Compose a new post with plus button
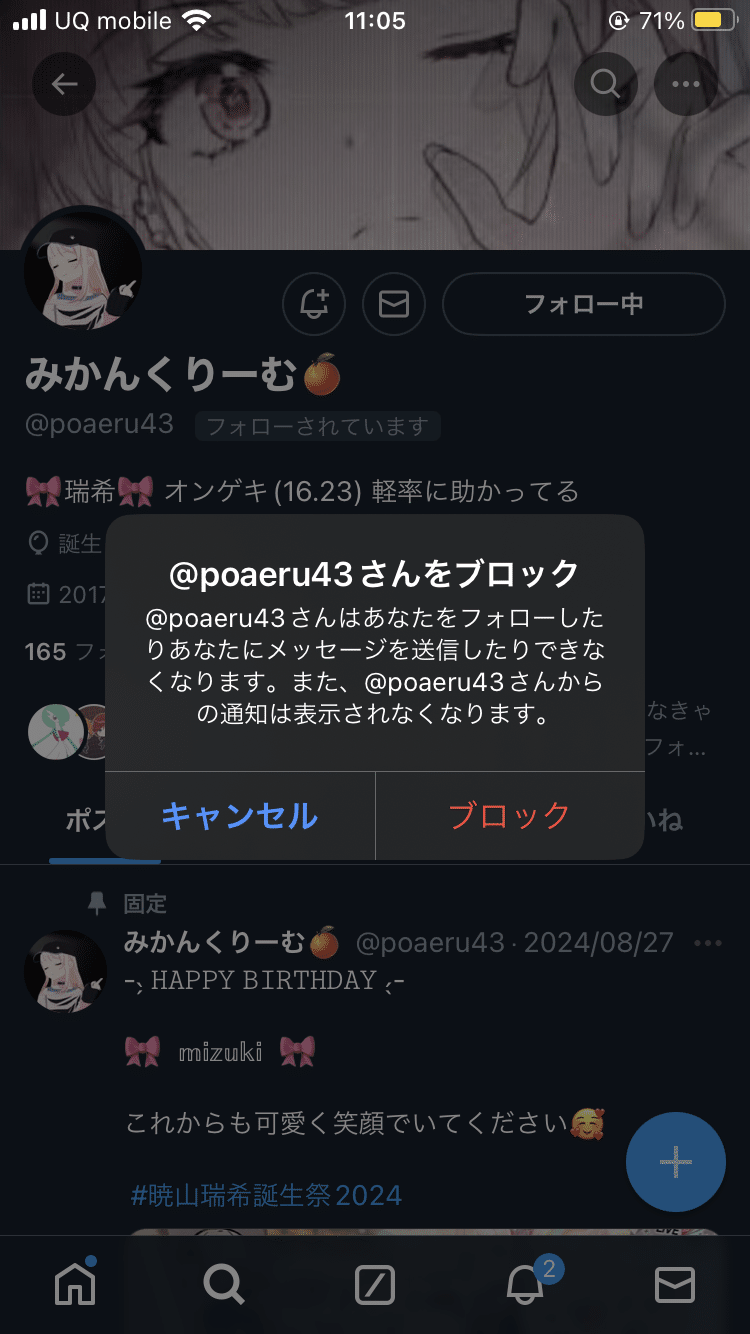The height and width of the screenshot is (1334, 750). [675, 1162]
